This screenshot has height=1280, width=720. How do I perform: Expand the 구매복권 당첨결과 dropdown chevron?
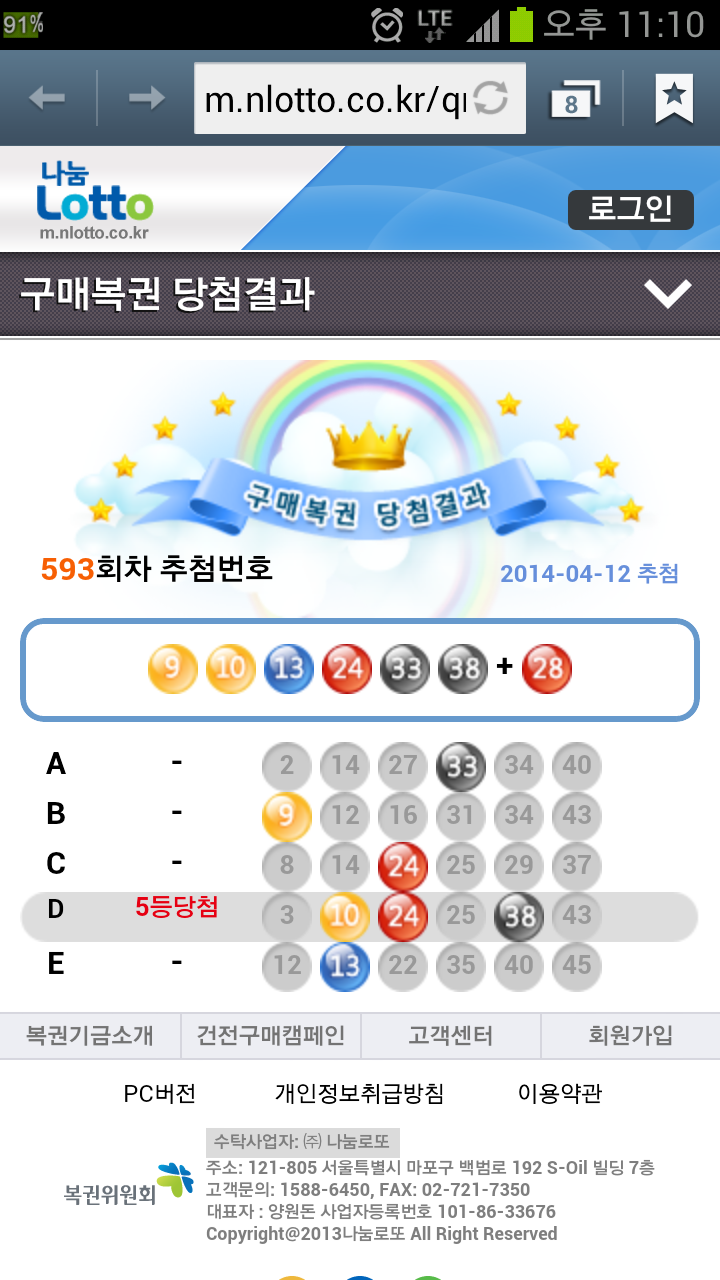click(x=667, y=294)
